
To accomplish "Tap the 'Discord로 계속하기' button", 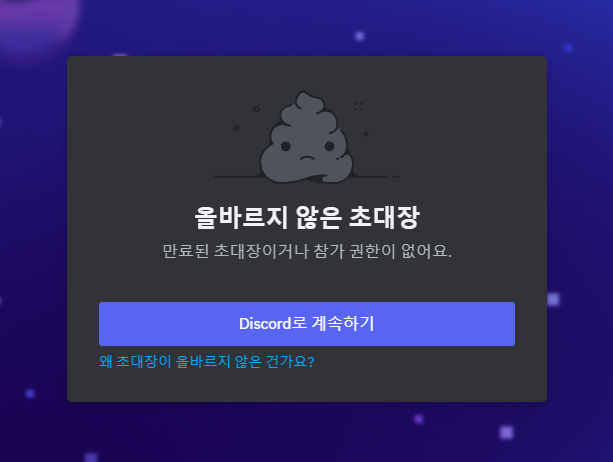I will pyautogui.click(x=306, y=324).
